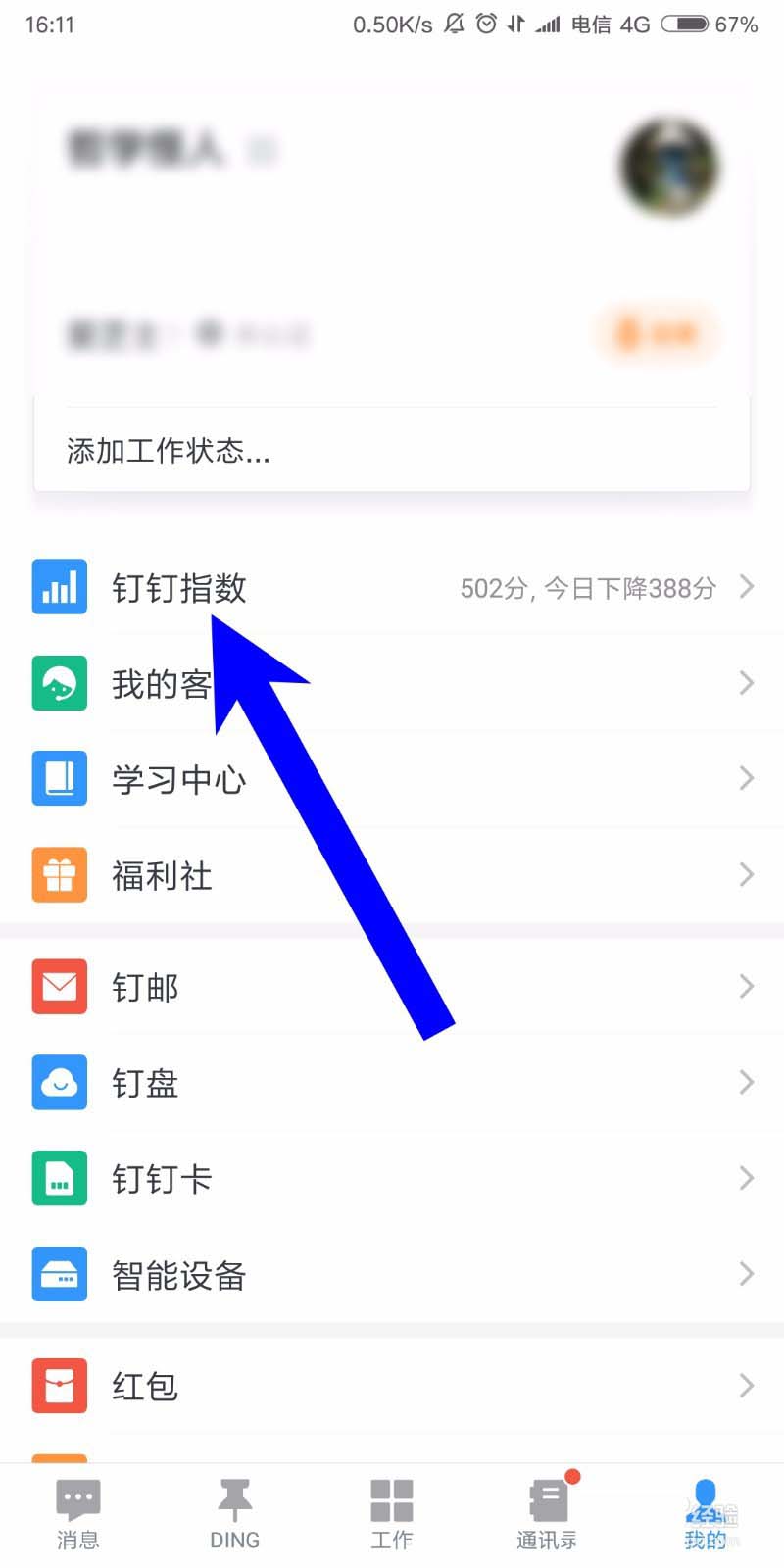Open 学习中心
Viewport: 784px width, 1568px height.
tap(392, 779)
